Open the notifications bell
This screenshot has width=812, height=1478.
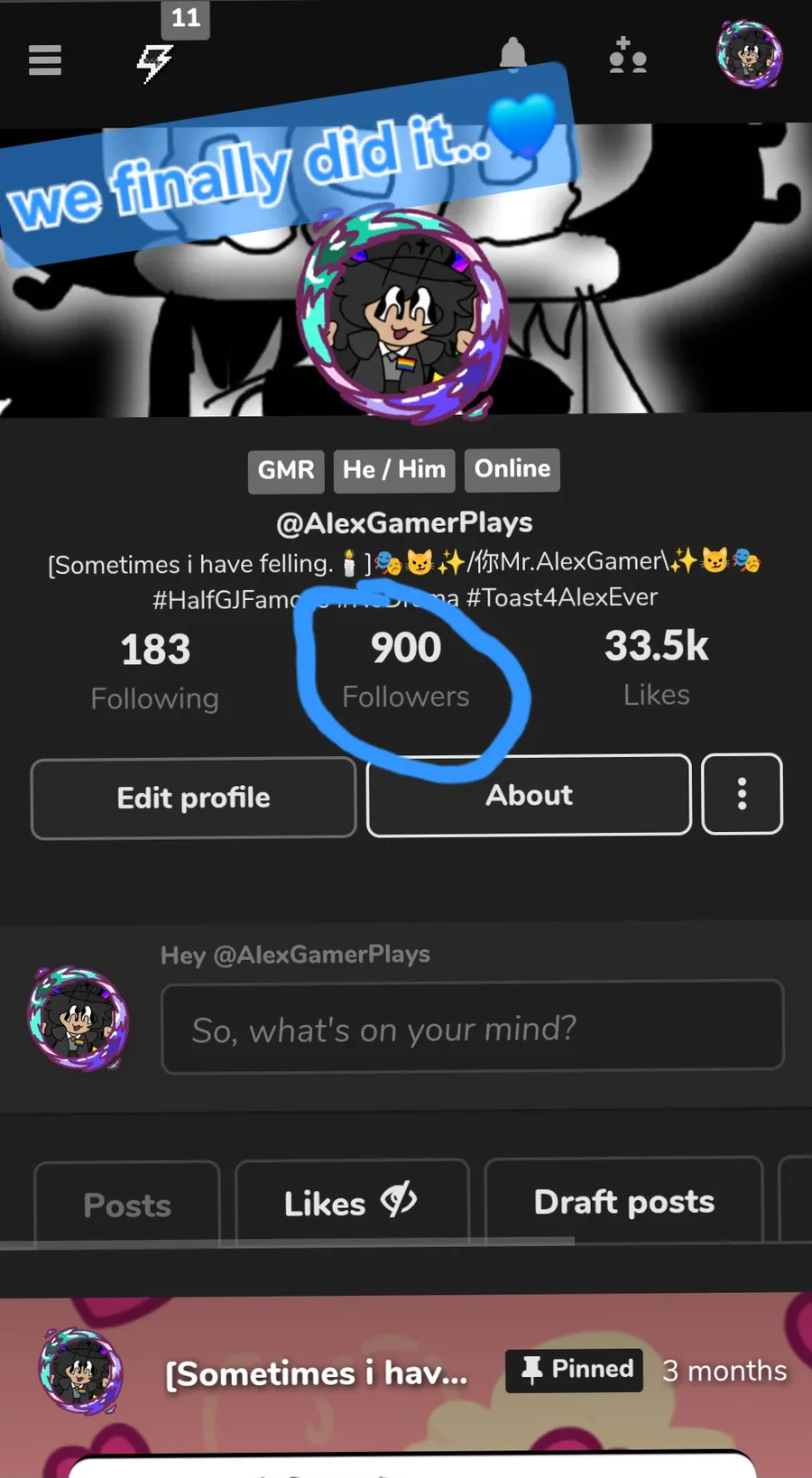click(512, 56)
